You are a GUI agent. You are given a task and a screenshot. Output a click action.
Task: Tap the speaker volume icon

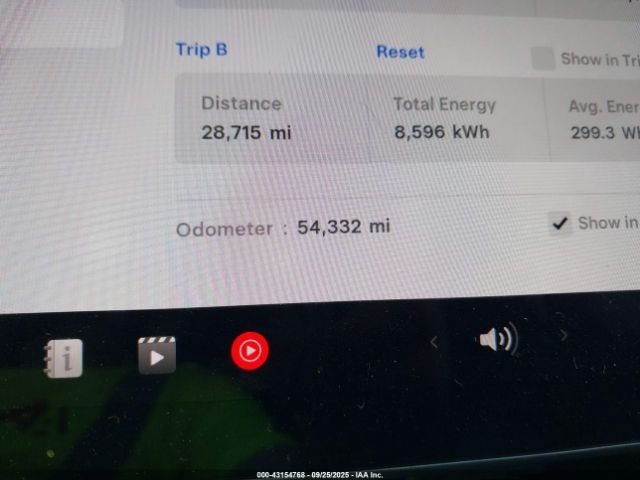[497, 340]
